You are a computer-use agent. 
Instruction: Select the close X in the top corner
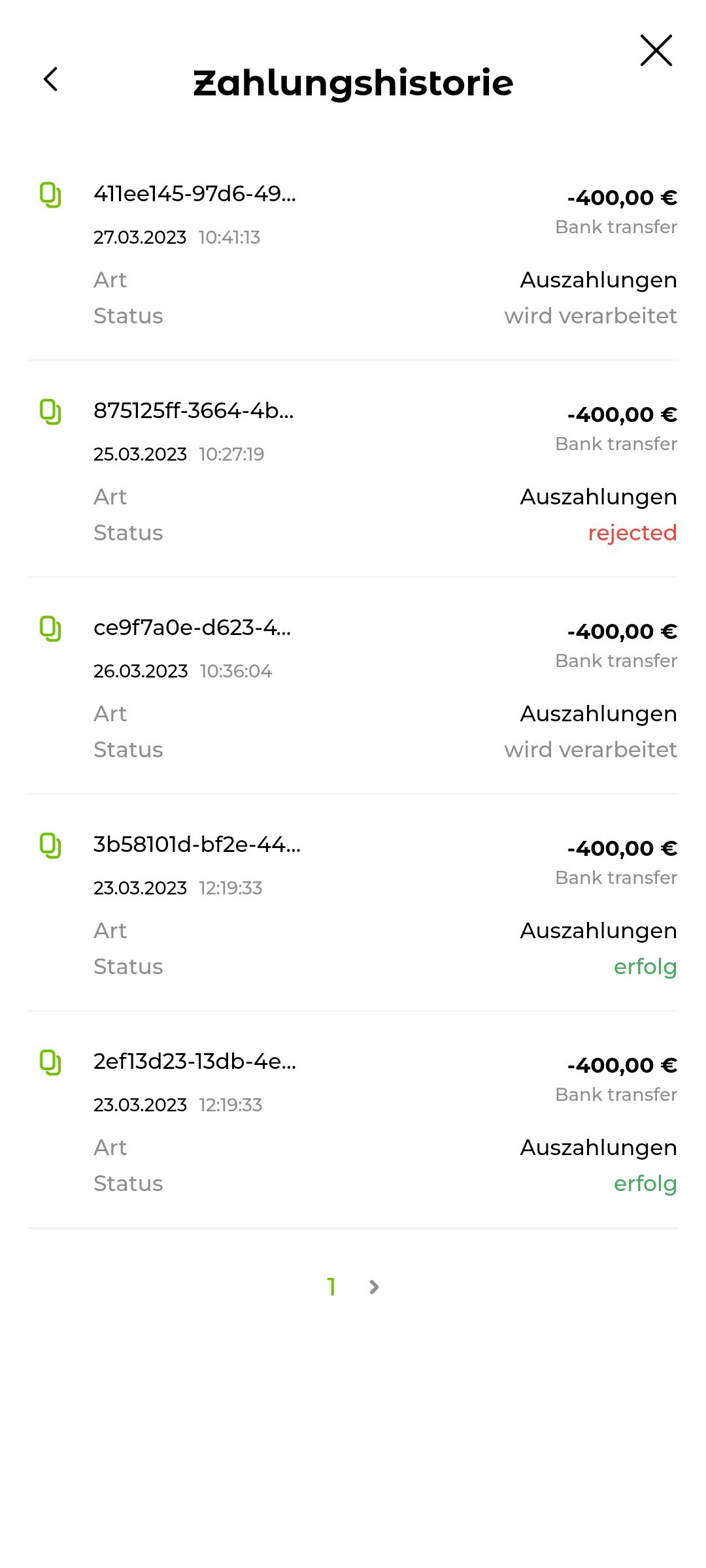click(655, 50)
